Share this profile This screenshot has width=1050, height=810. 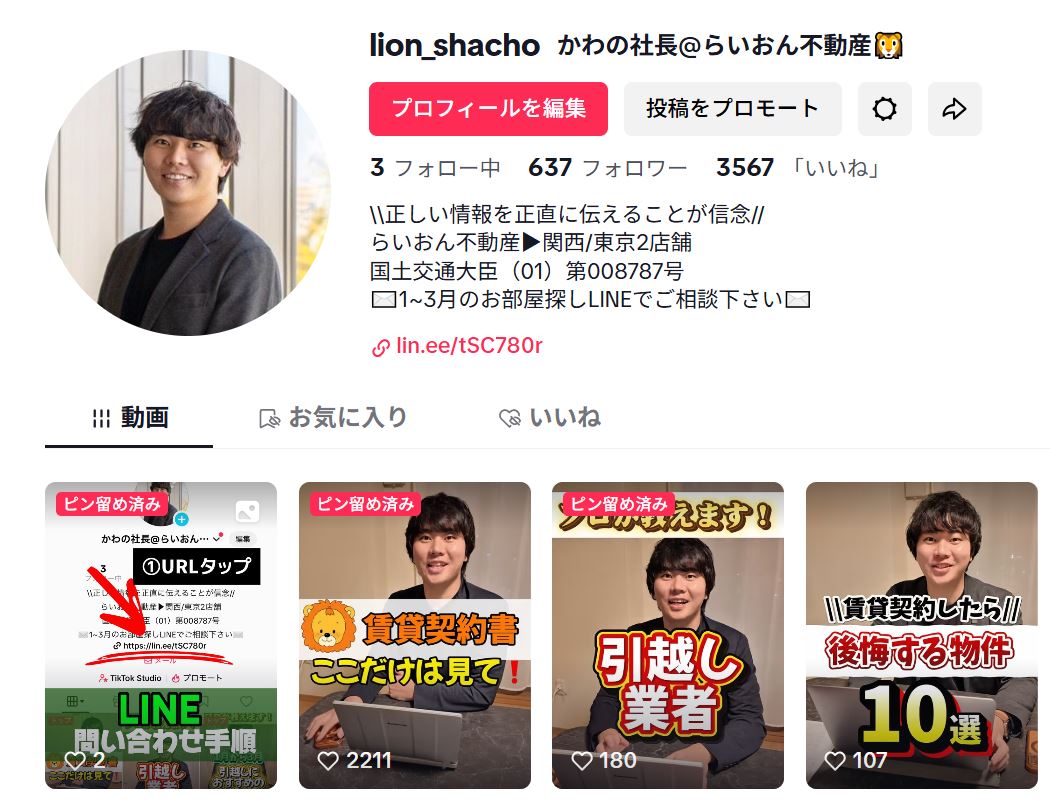pos(955,109)
